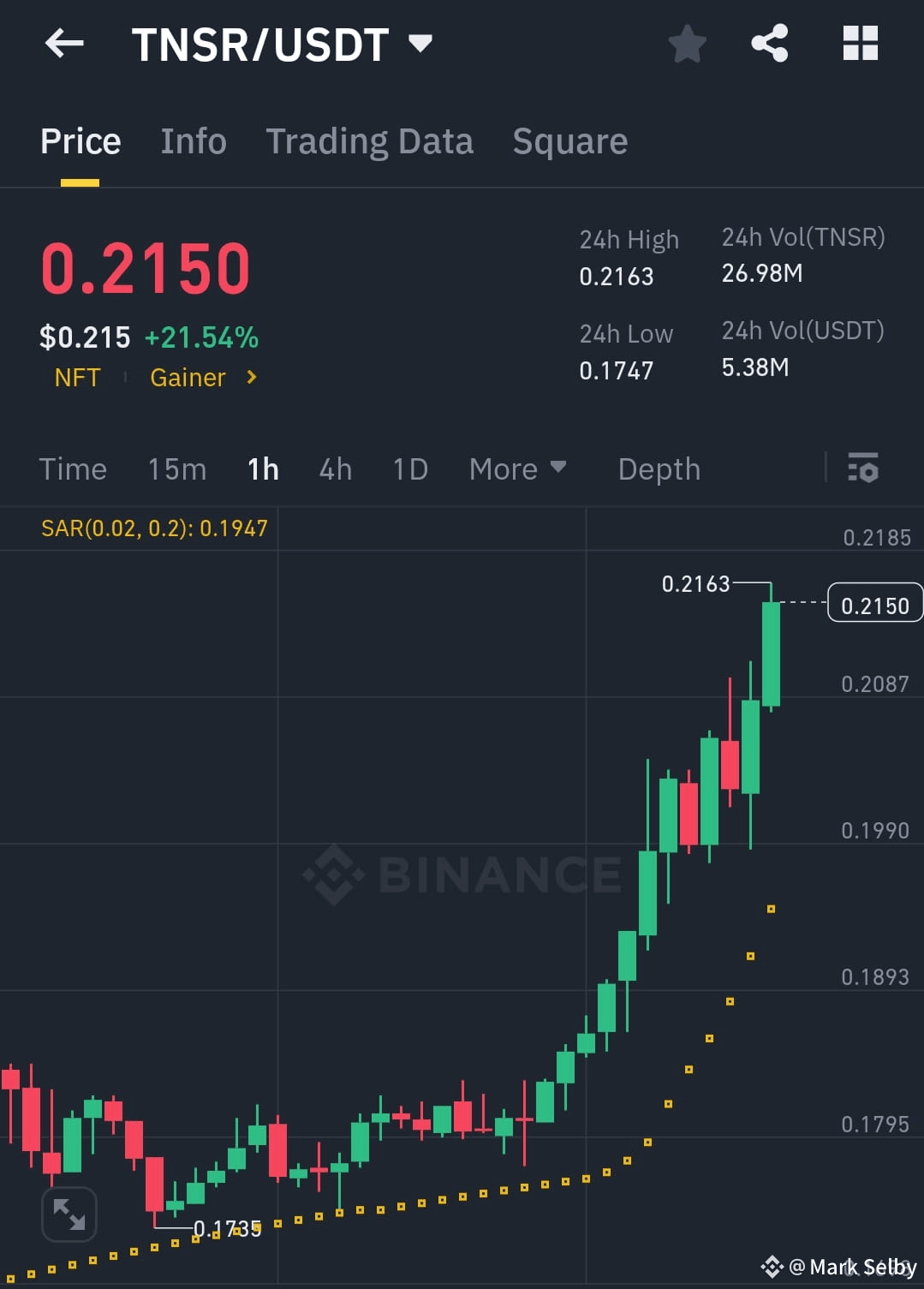Expand the More timeframes dropdown
The height and width of the screenshot is (1289, 924).
point(517,468)
